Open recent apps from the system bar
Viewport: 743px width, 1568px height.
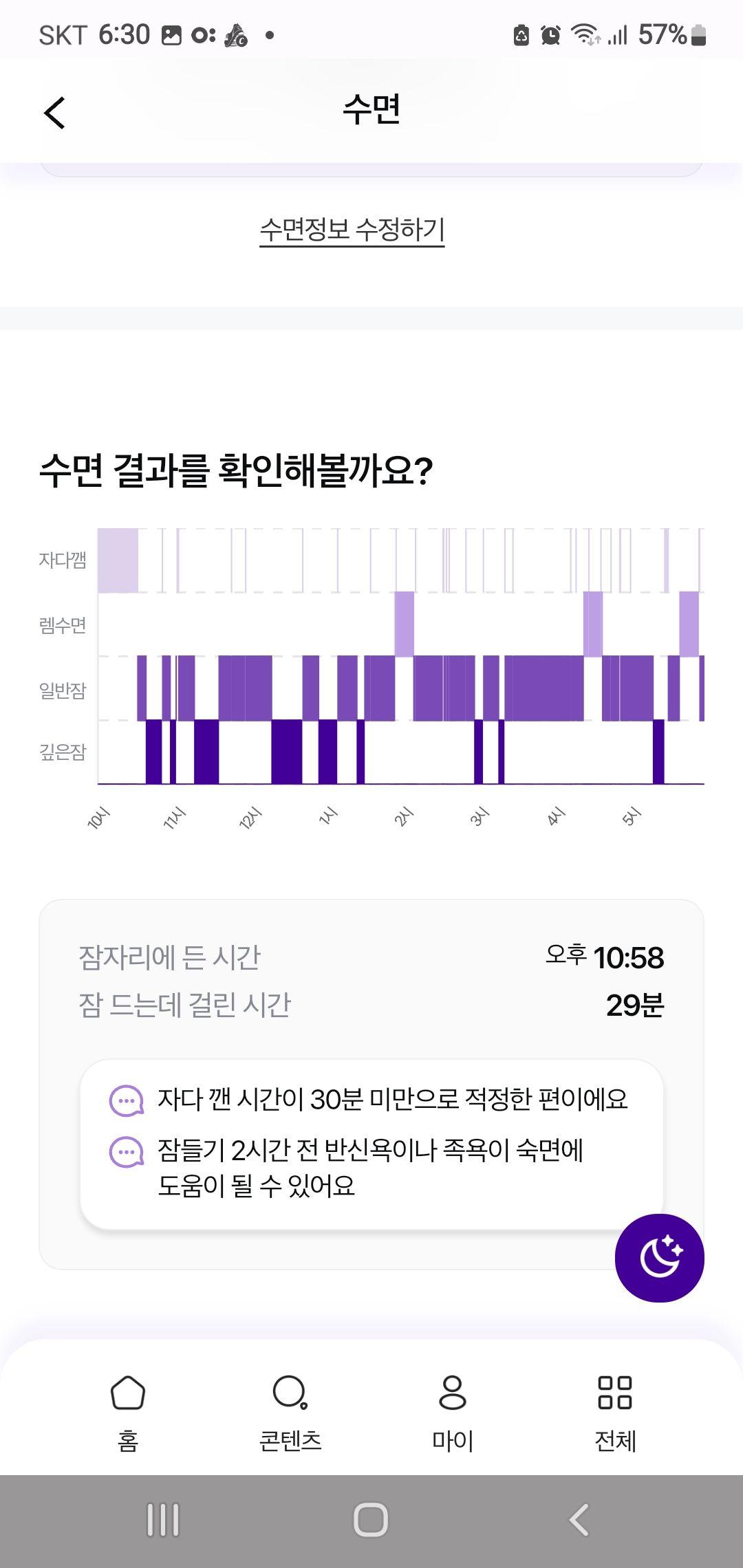[x=163, y=1520]
